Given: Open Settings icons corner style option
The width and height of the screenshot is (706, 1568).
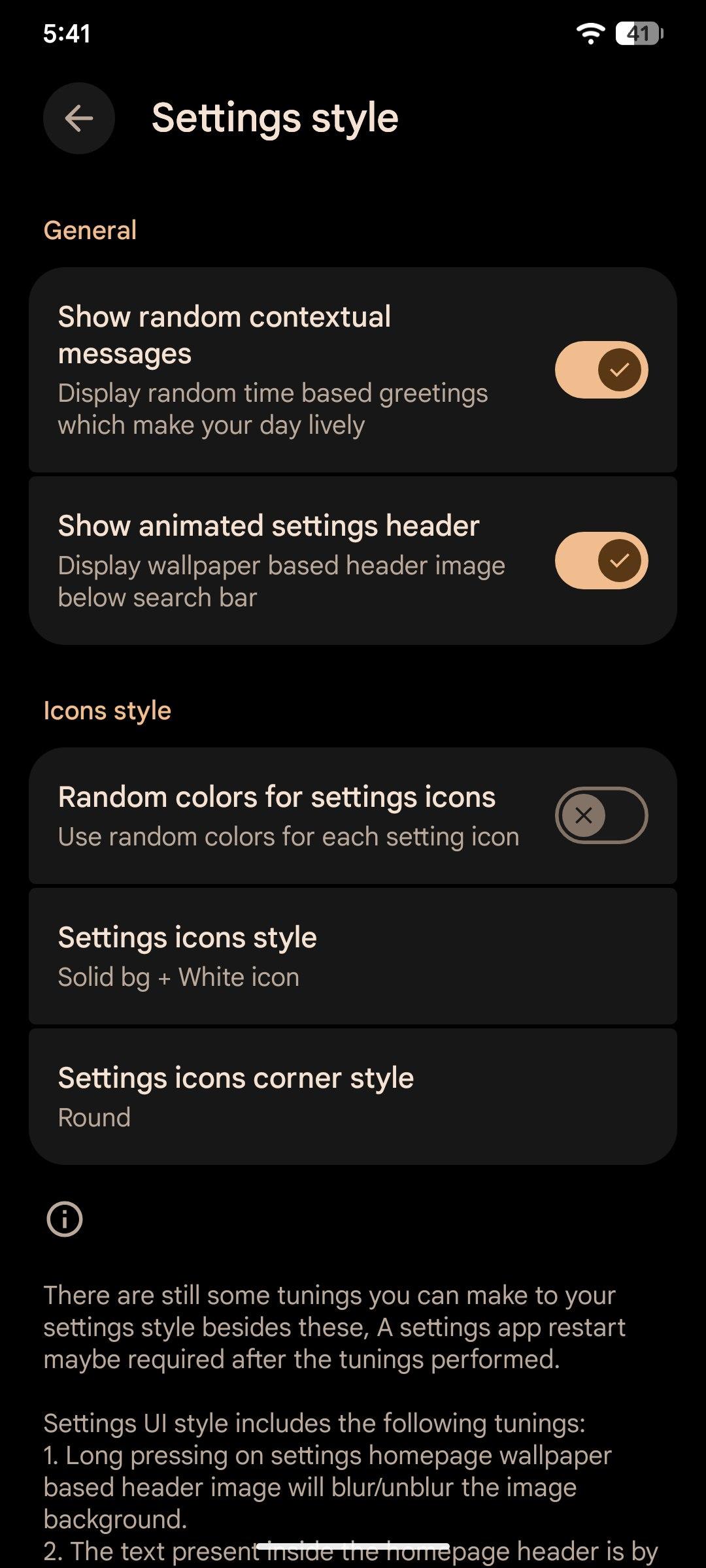Looking at the screenshot, I should 353,1097.
